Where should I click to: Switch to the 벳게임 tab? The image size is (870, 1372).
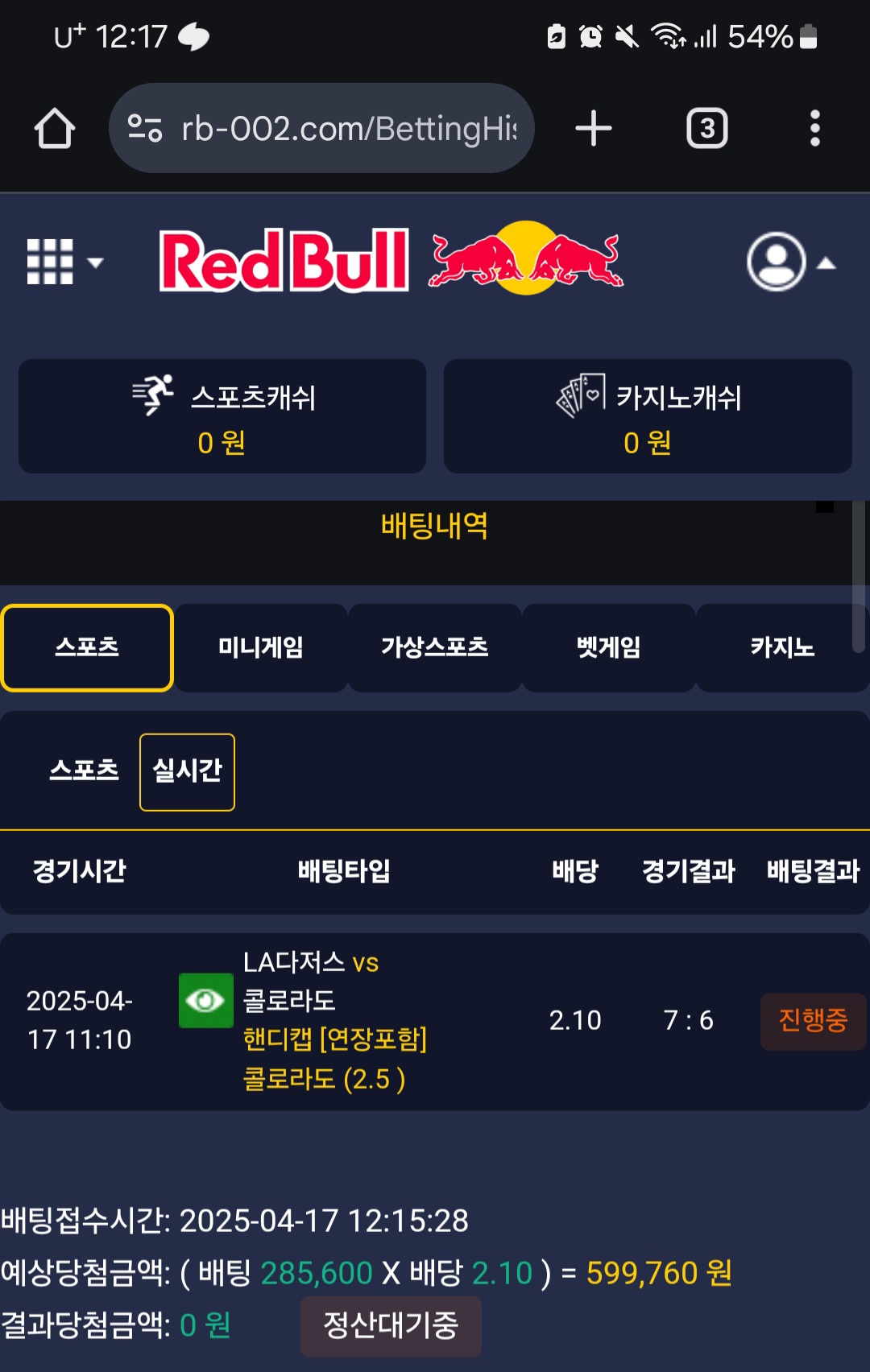coord(609,648)
